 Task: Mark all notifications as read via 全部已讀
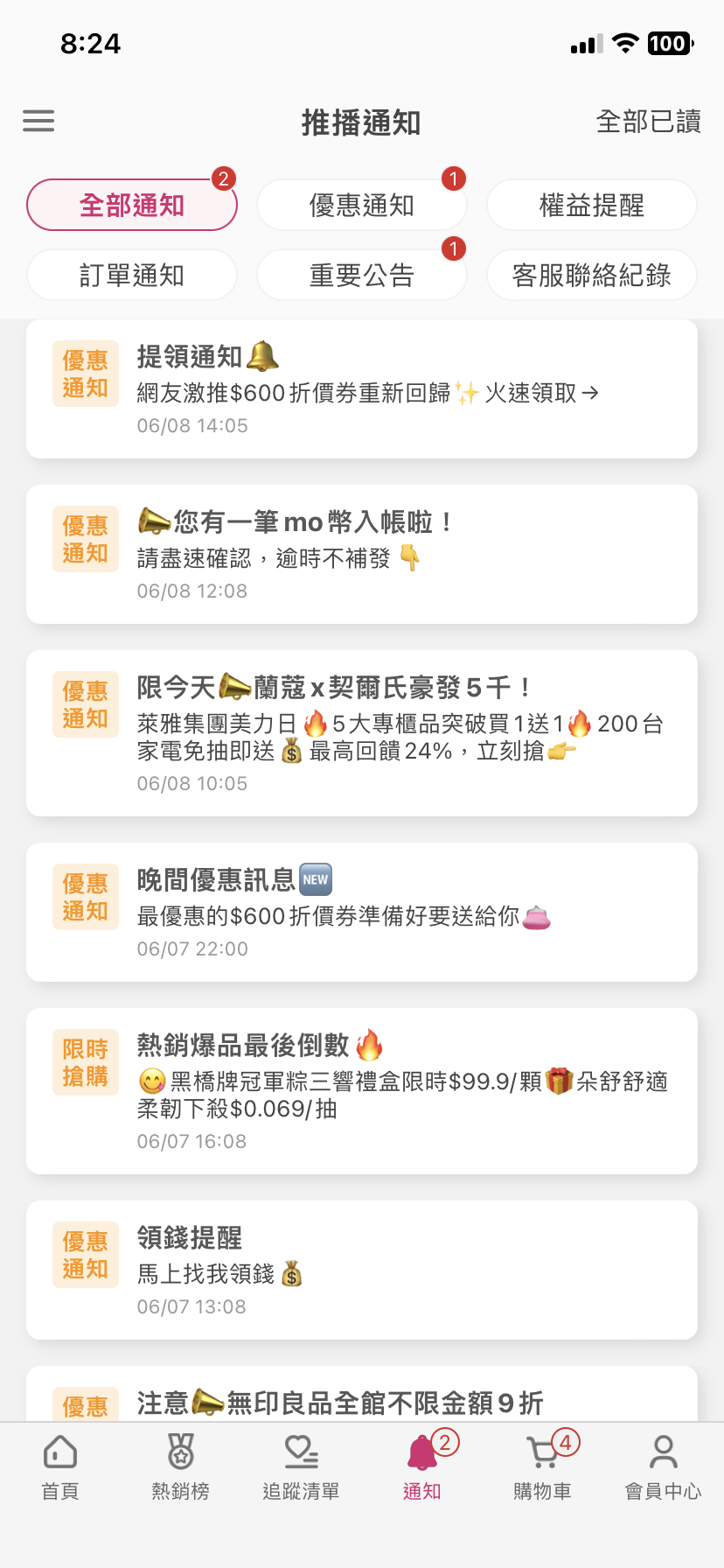[648, 122]
